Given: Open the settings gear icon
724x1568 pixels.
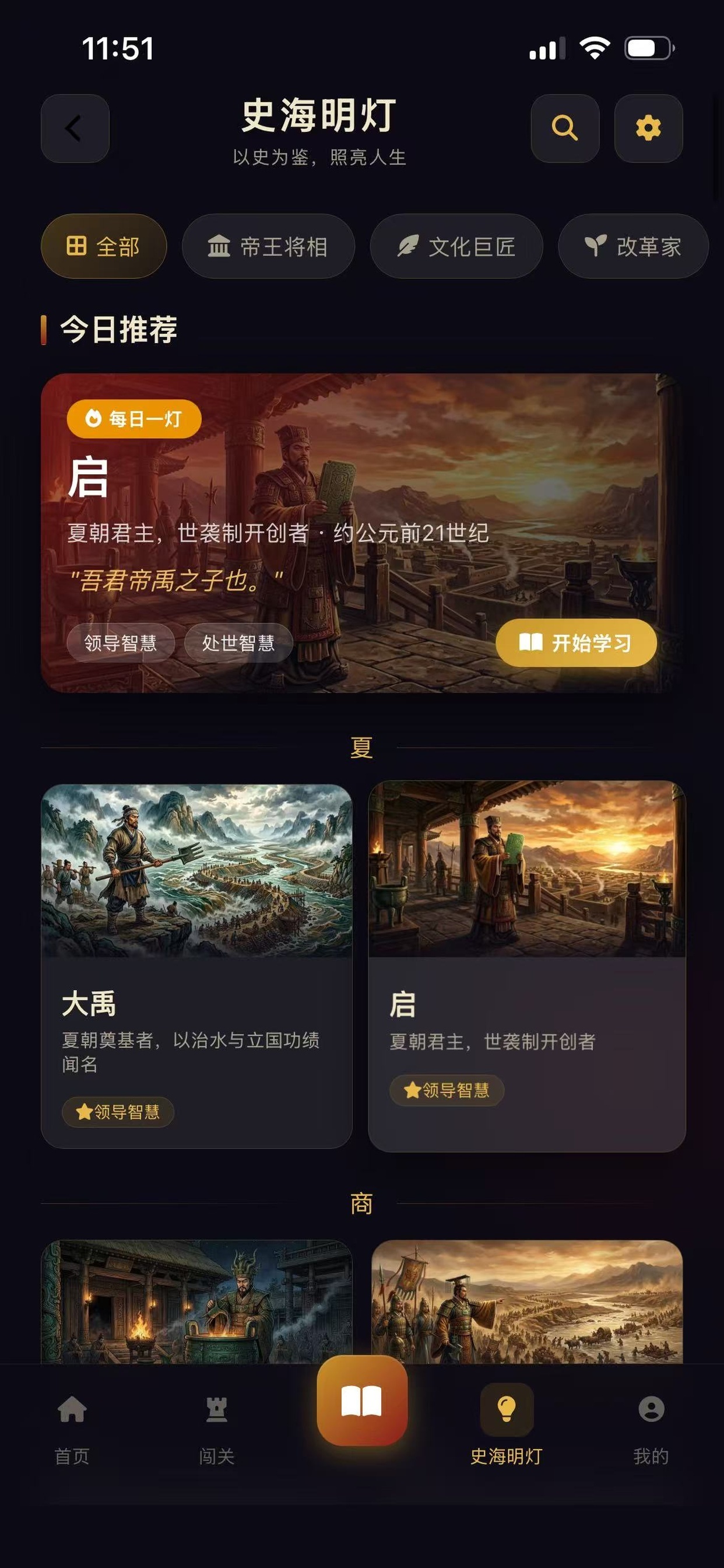Looking at the screenshot, I should 648,128.
